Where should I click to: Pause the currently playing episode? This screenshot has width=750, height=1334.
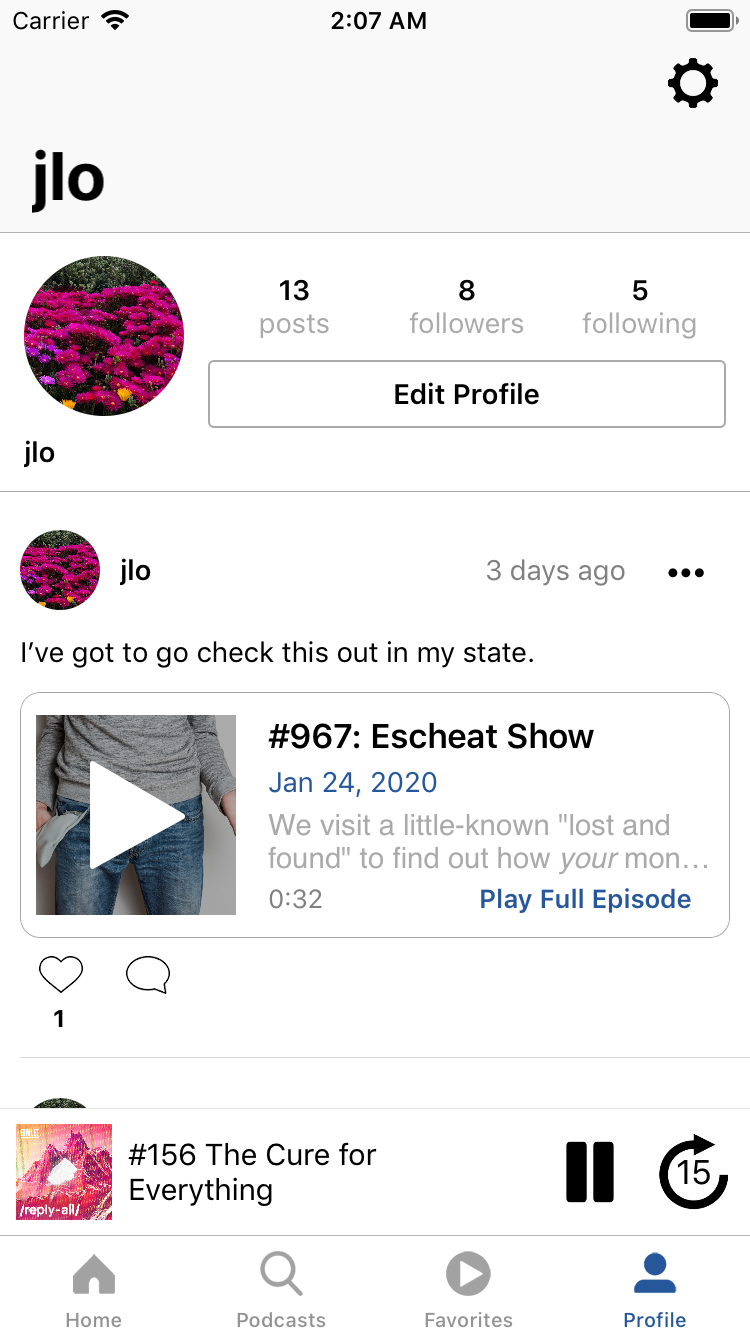[589, 1172]
